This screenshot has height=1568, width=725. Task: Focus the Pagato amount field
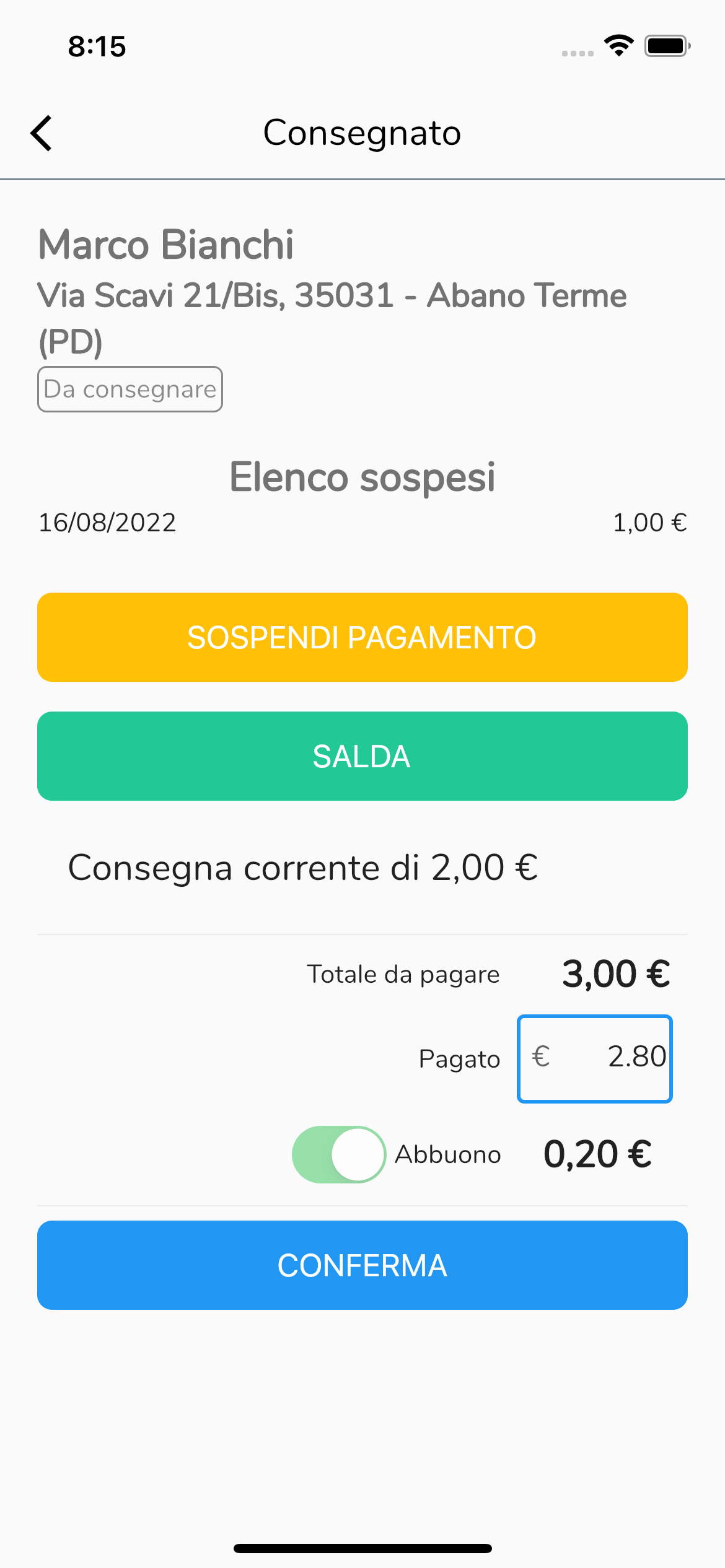click(595, 1058)
